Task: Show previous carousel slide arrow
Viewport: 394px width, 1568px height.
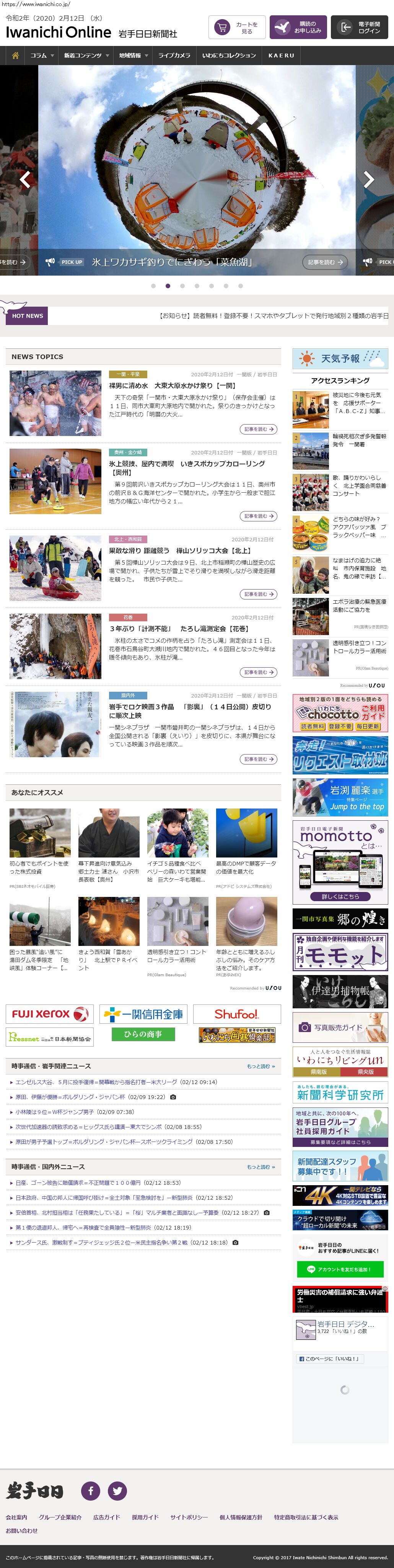Action: click(x=25, y=179)
